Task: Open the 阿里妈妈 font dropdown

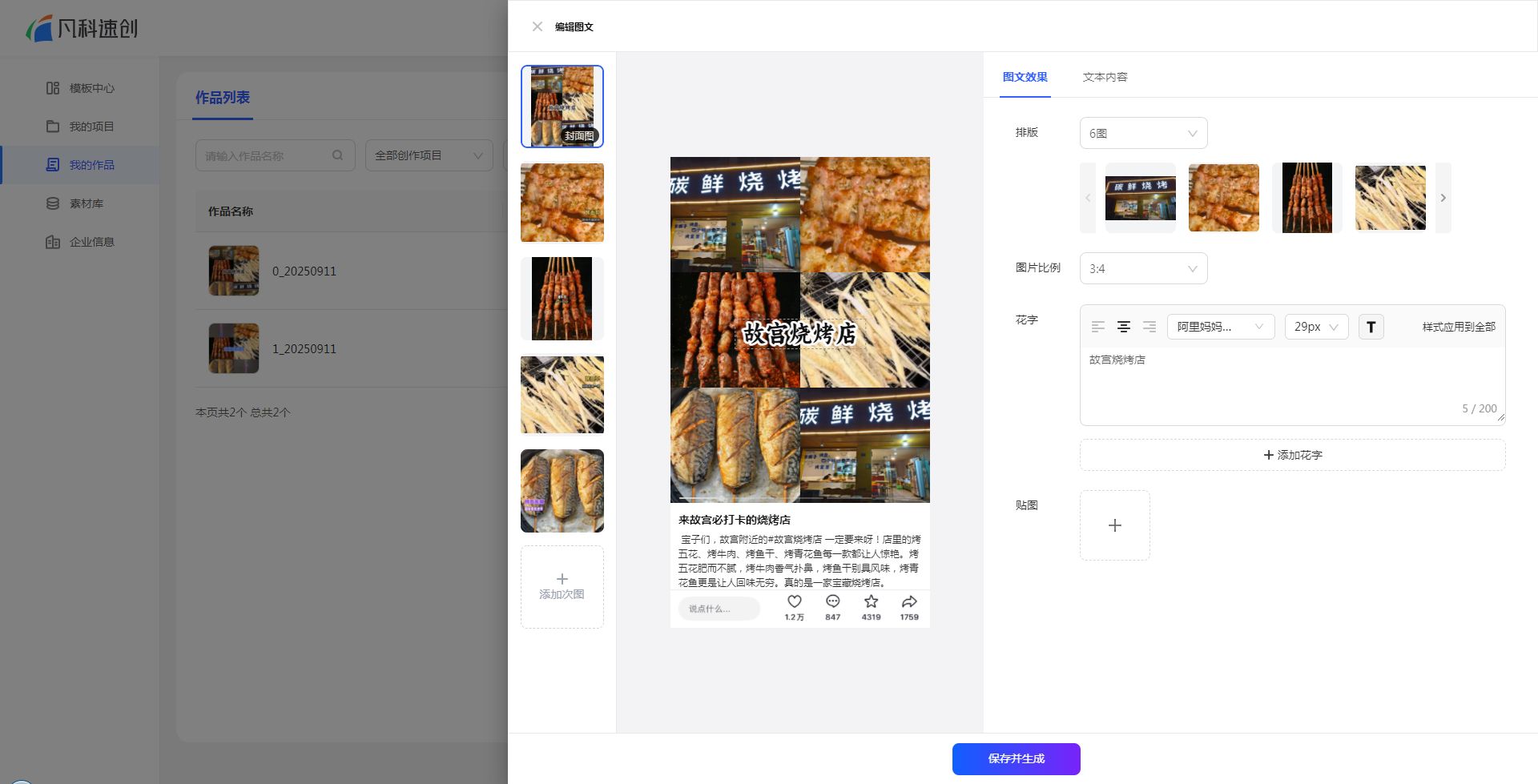Action: [1220, 327]
